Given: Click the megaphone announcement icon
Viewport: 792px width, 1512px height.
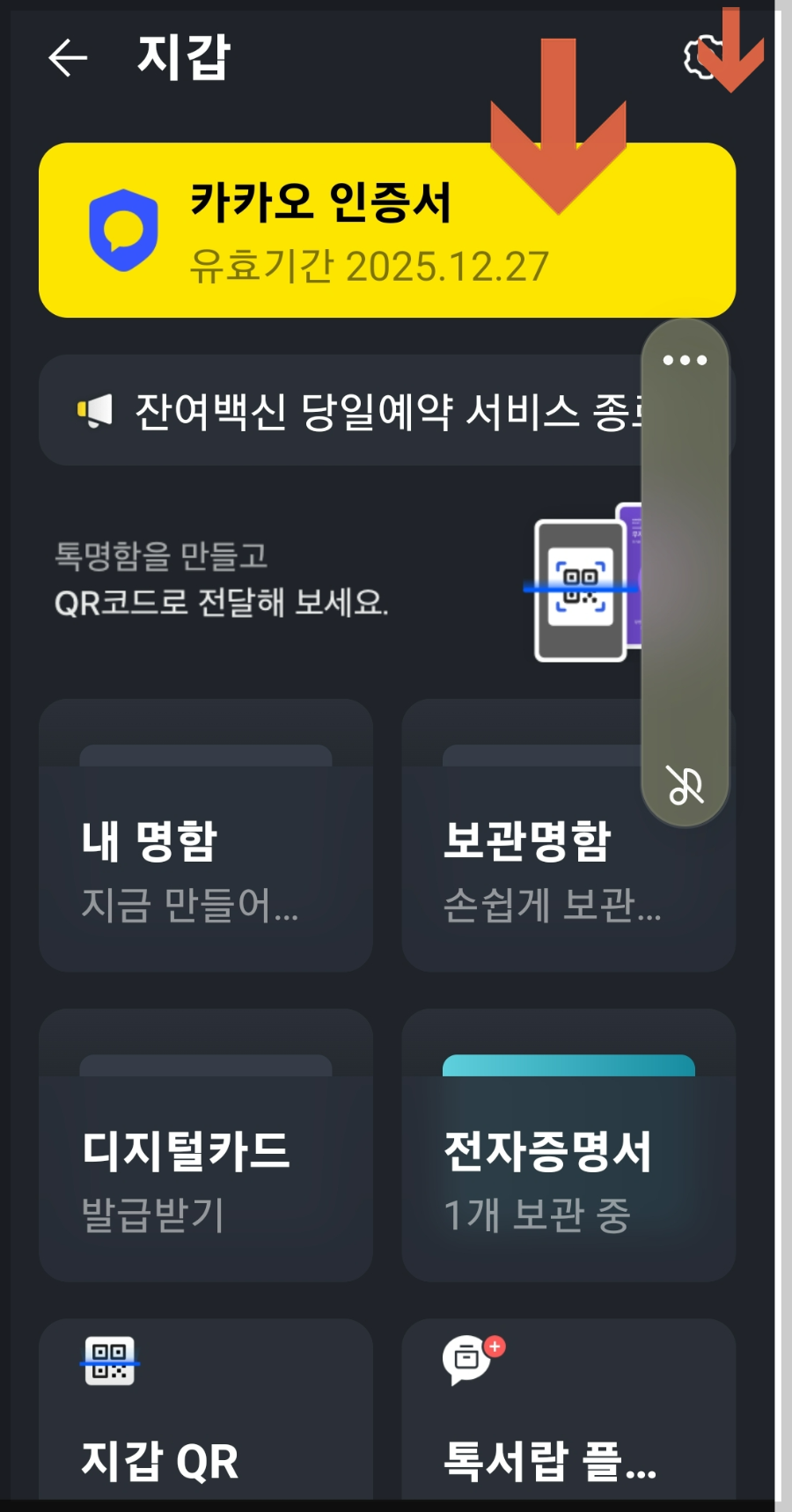Looking at the screenshot, I should 95,408.
